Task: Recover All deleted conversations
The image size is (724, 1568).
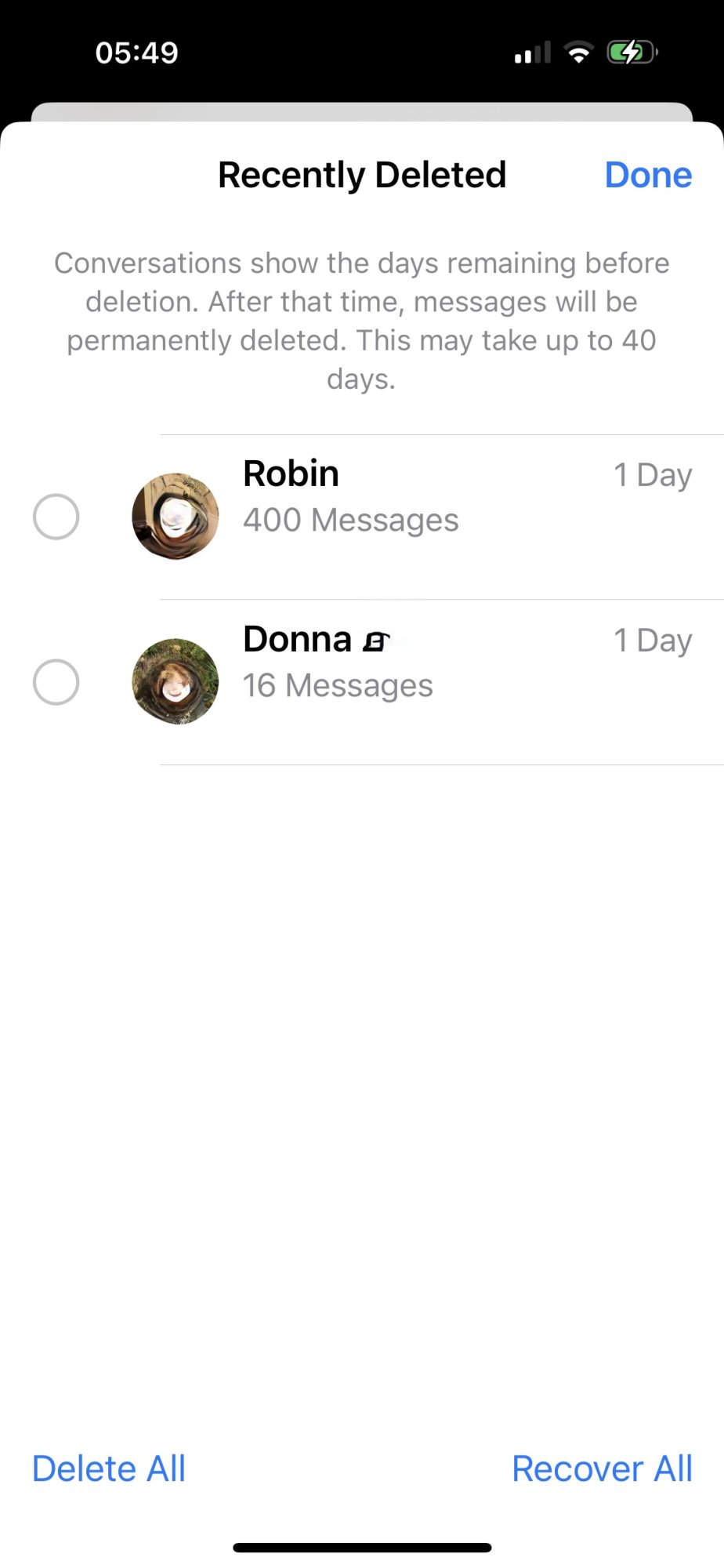Action: [602, 1468]
